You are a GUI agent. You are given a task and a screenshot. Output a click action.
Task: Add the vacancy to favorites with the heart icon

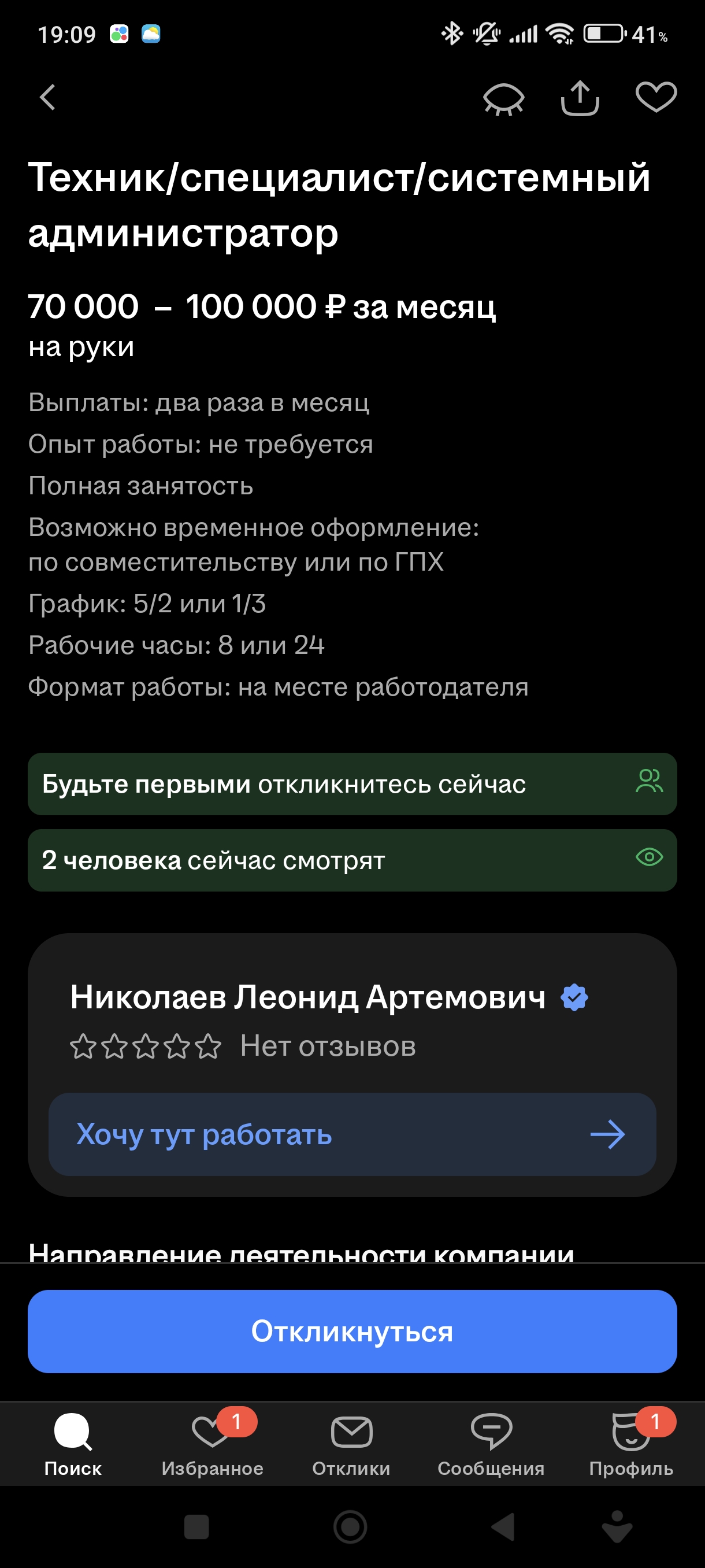(656, 97)
